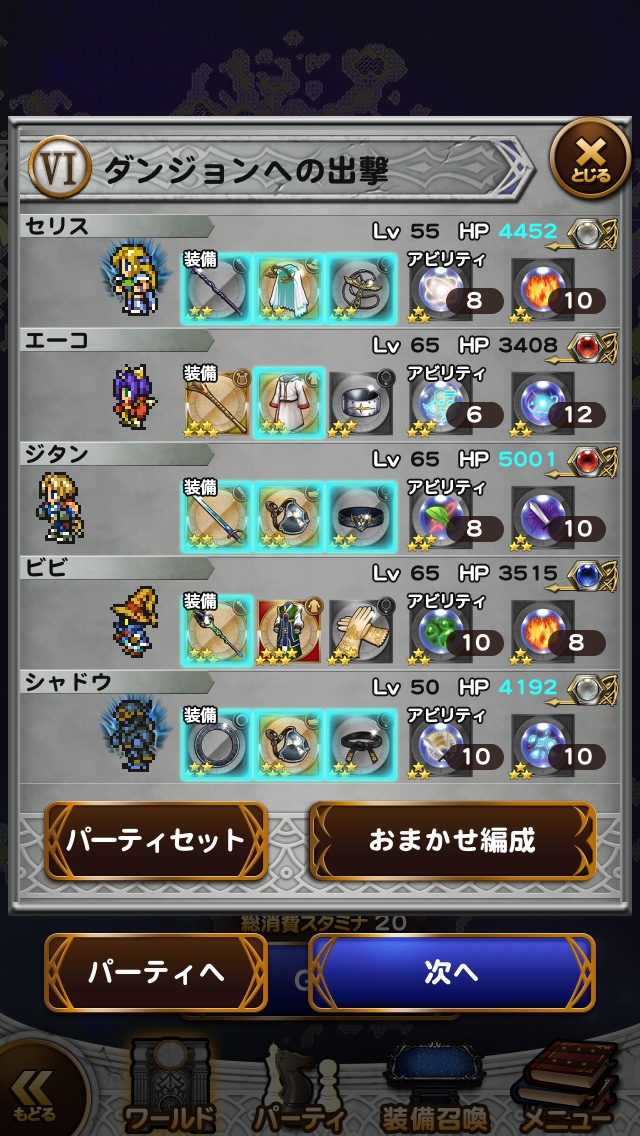
Task: Go to the party screen via パーティへ
Action: [x=156, y=972]
